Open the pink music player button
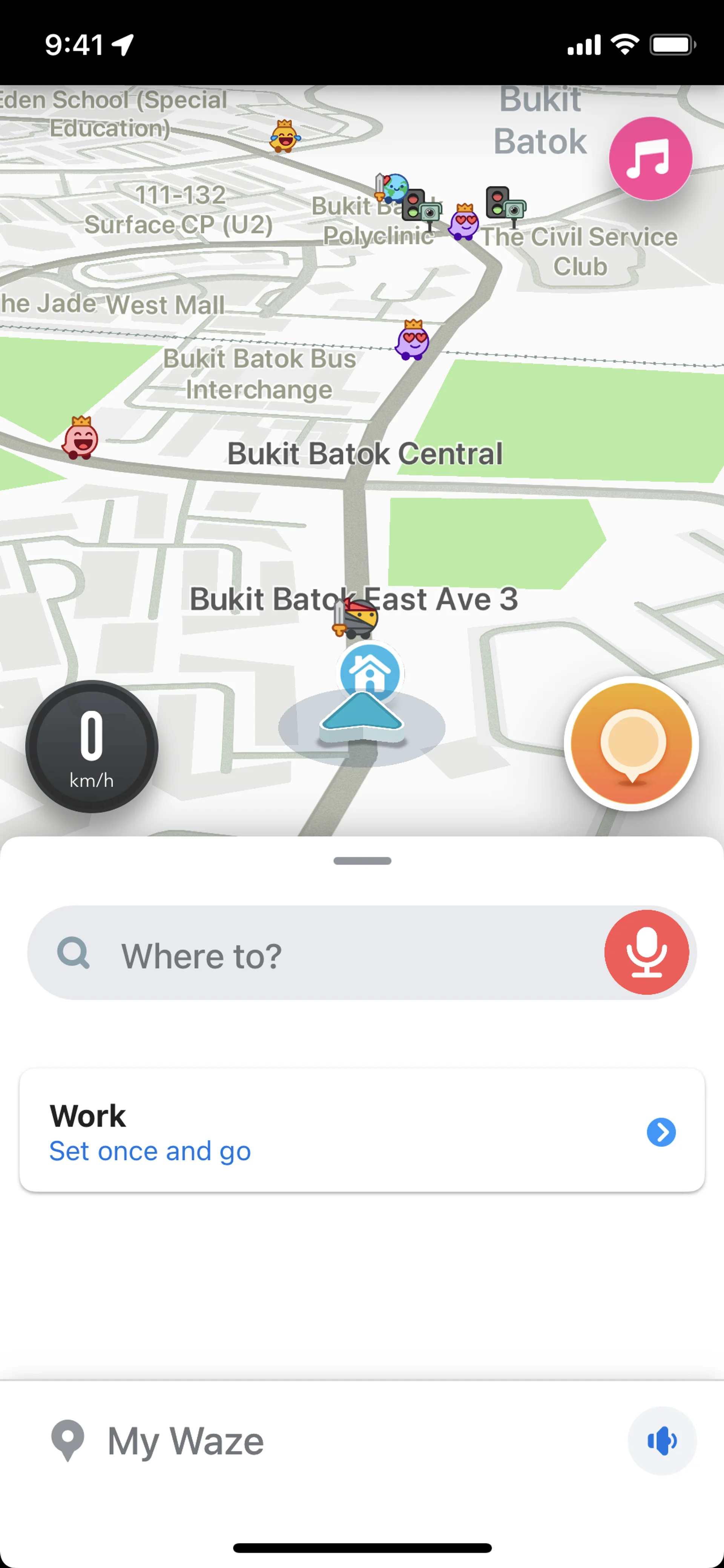This screenshot has width=724, height=1568. 650,158
